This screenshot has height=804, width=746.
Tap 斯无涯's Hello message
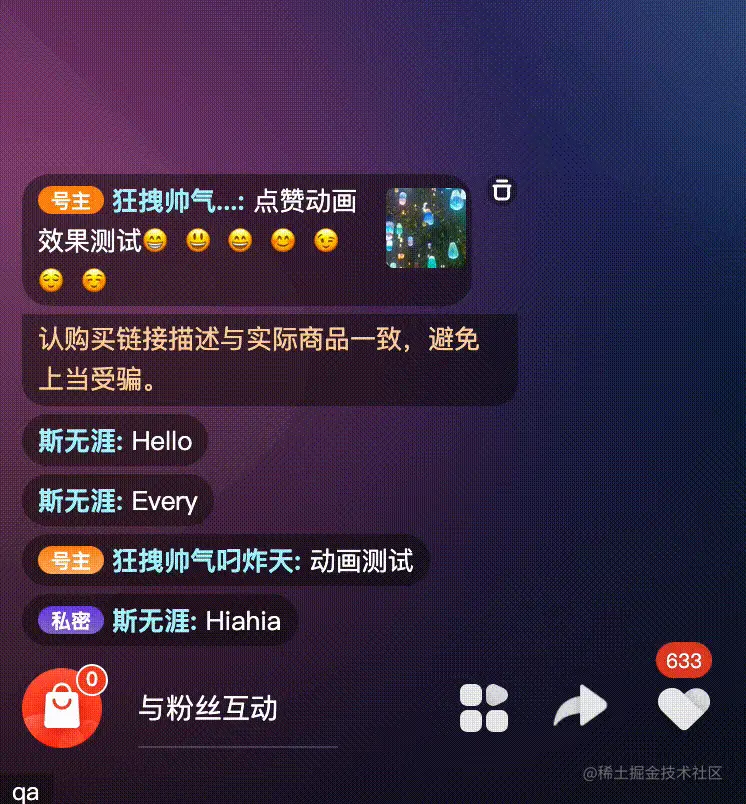115,441
